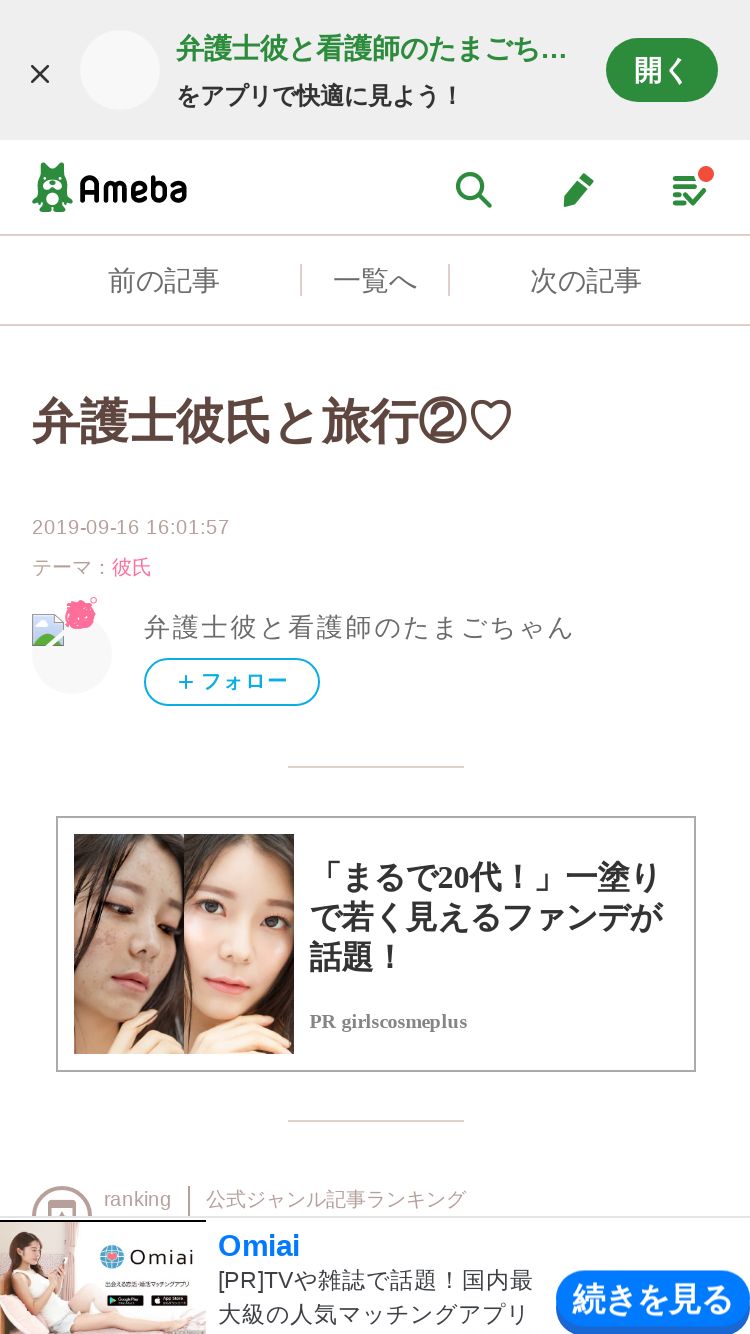Go to Ameba home via logo
The width and height of the screenshot is (750, 1334).
110,187
